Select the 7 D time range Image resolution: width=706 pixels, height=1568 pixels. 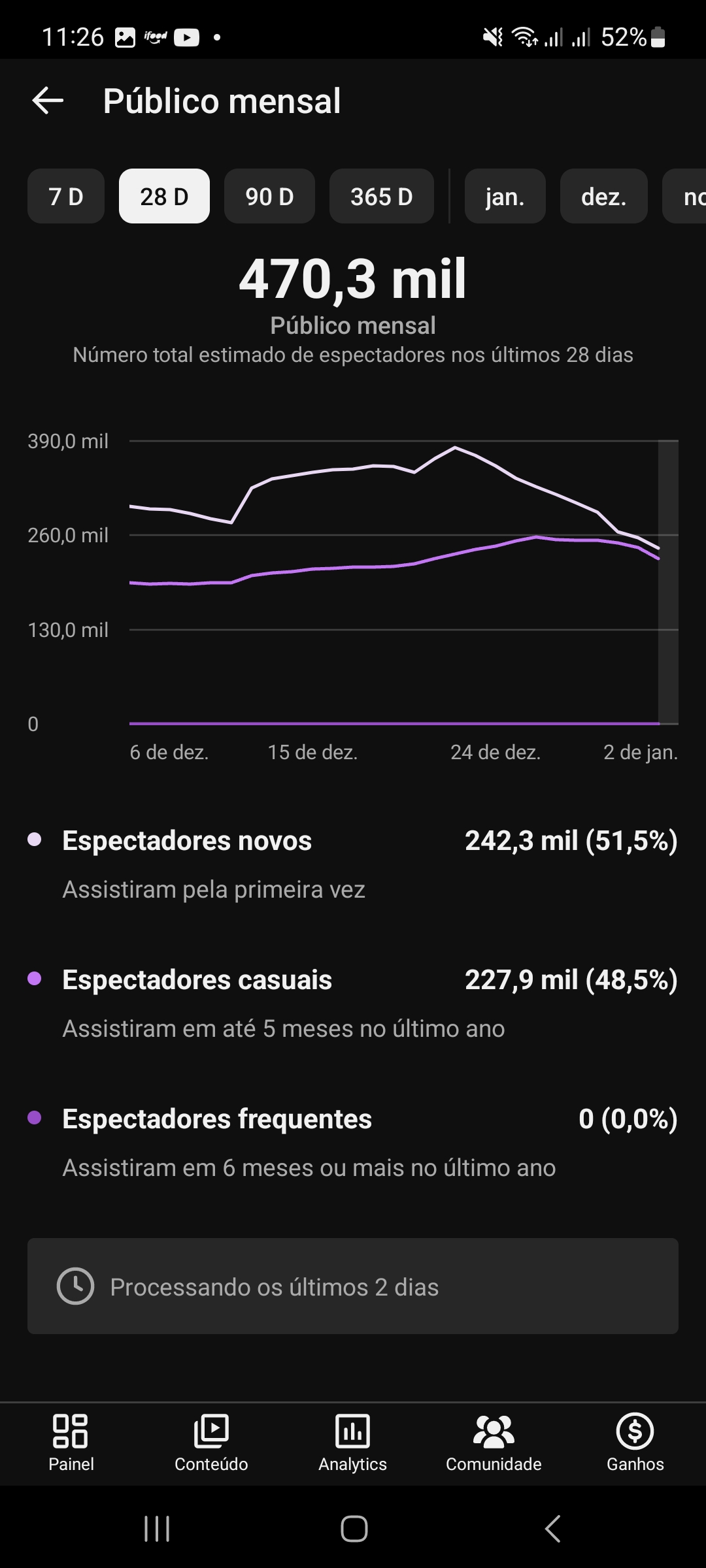pyautogui.click(x=66, y=196)
